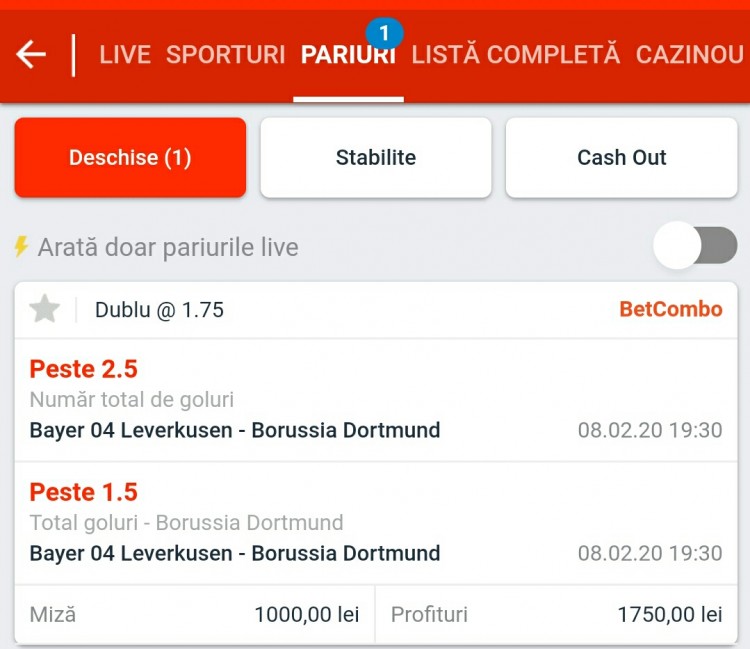Toggle show only live bets switch
Viewport: 750px width, 649px height.
click(x=696, y=246)
